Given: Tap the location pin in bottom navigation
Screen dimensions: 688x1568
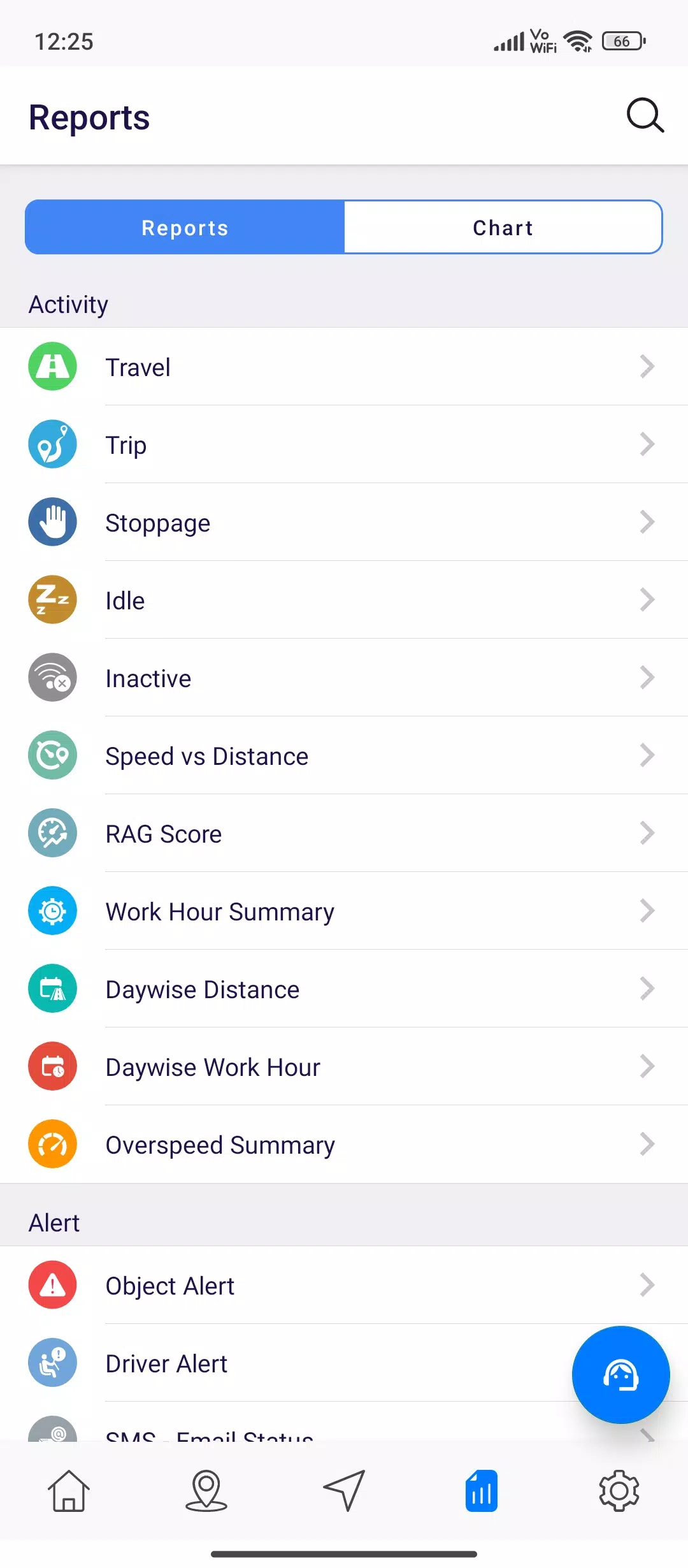Looking at the screenshot, I should 206,1492.
